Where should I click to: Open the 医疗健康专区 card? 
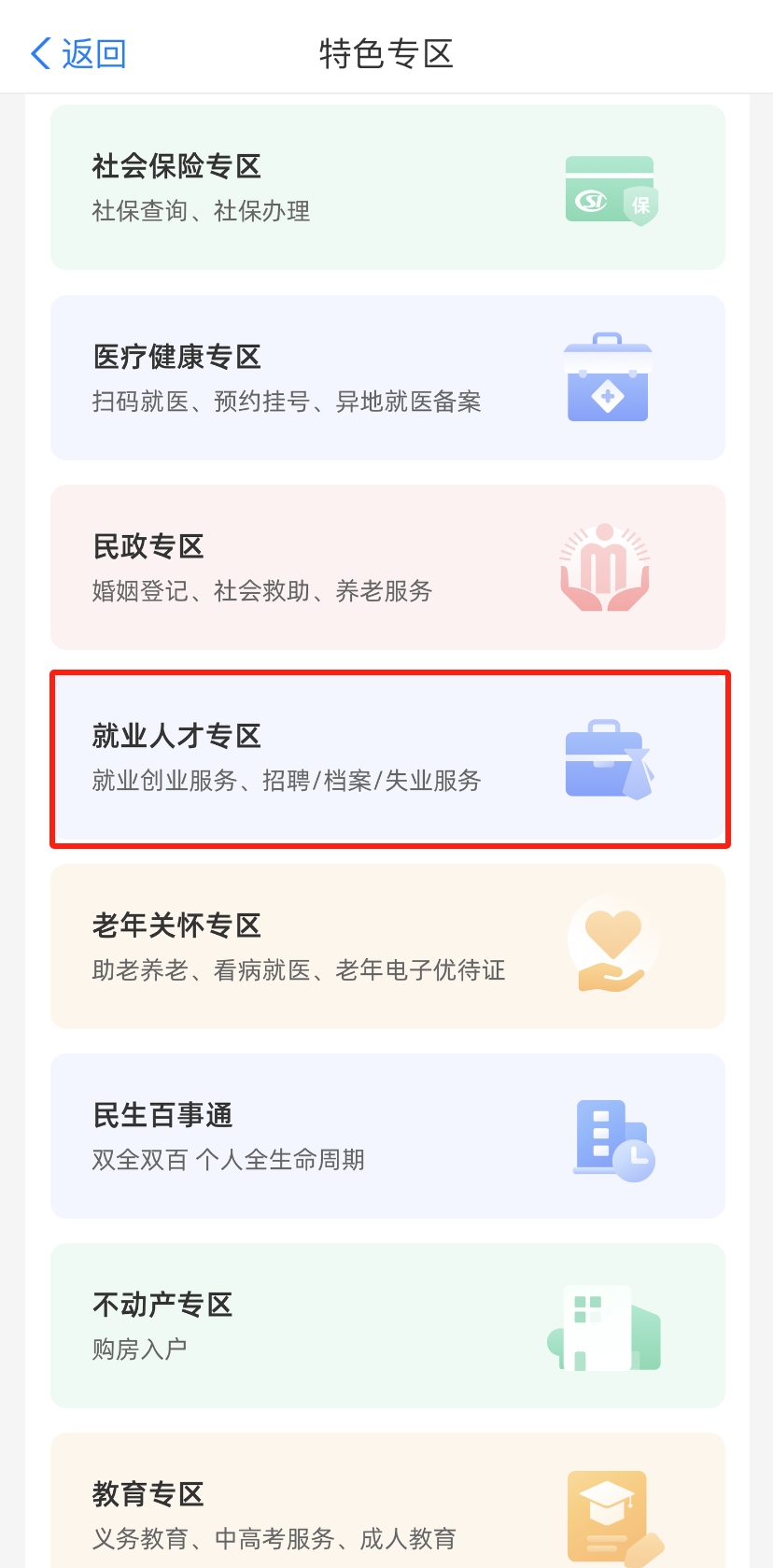click(x=387, y=378)
